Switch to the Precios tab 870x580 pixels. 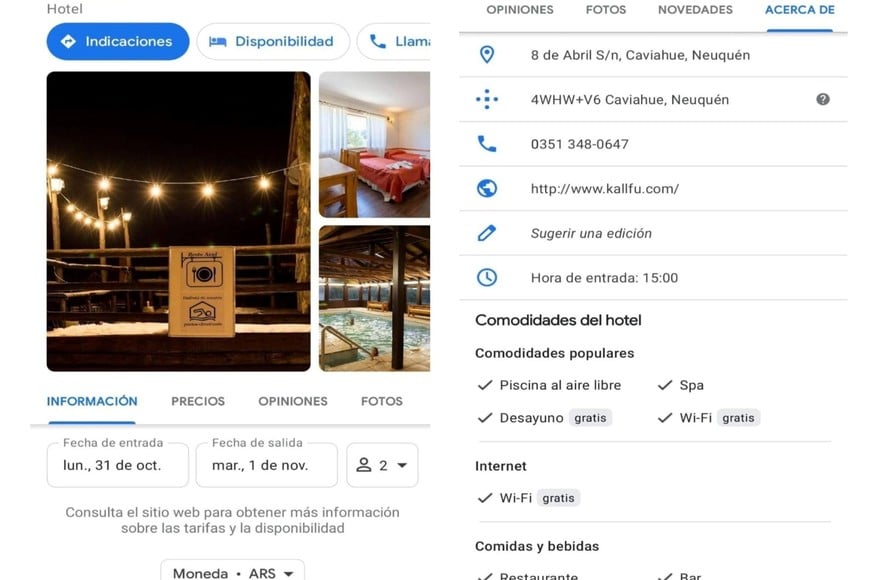coord(198,401)
